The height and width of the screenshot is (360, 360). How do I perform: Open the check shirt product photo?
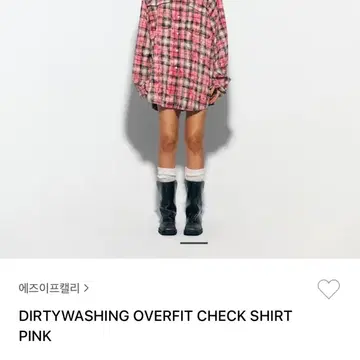point(180,129)
